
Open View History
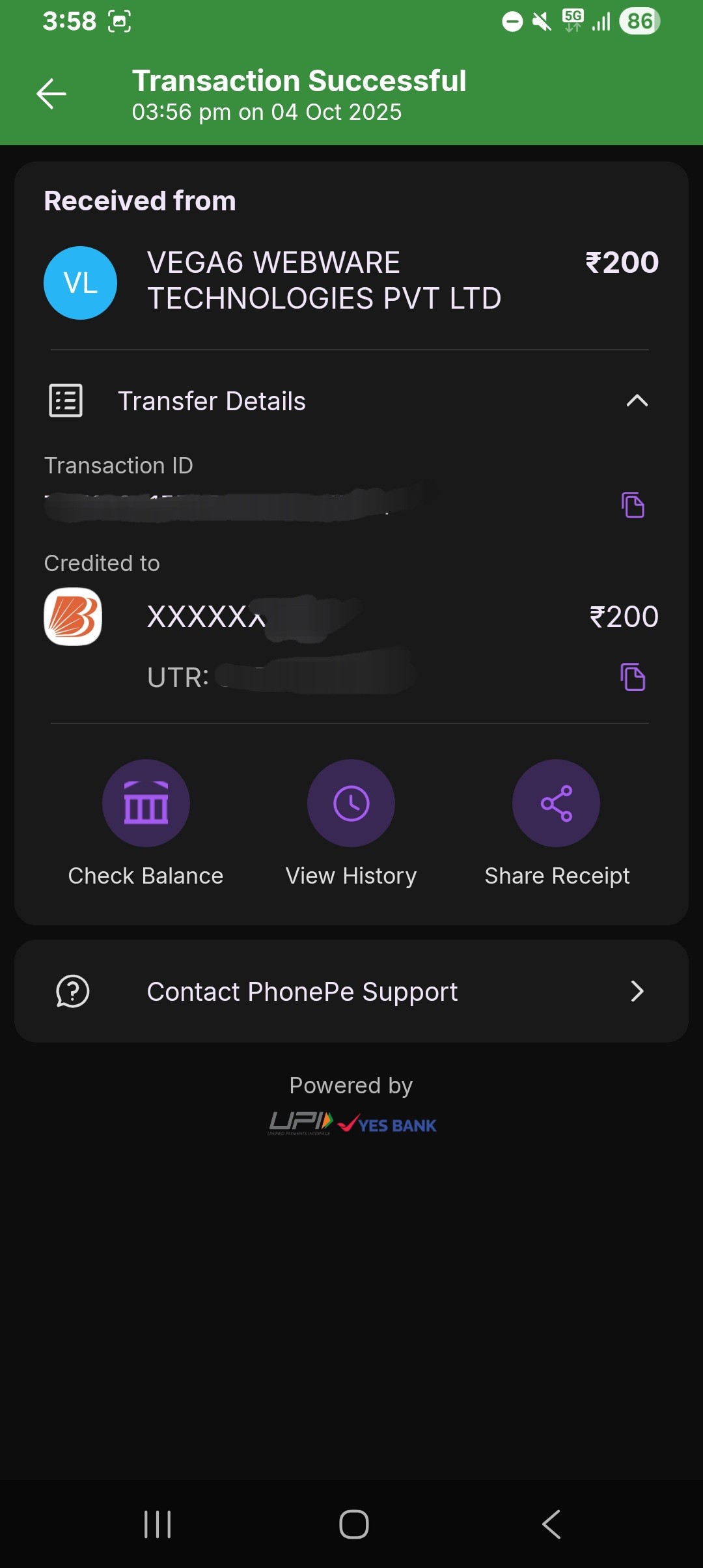click(x=351, y=804)
